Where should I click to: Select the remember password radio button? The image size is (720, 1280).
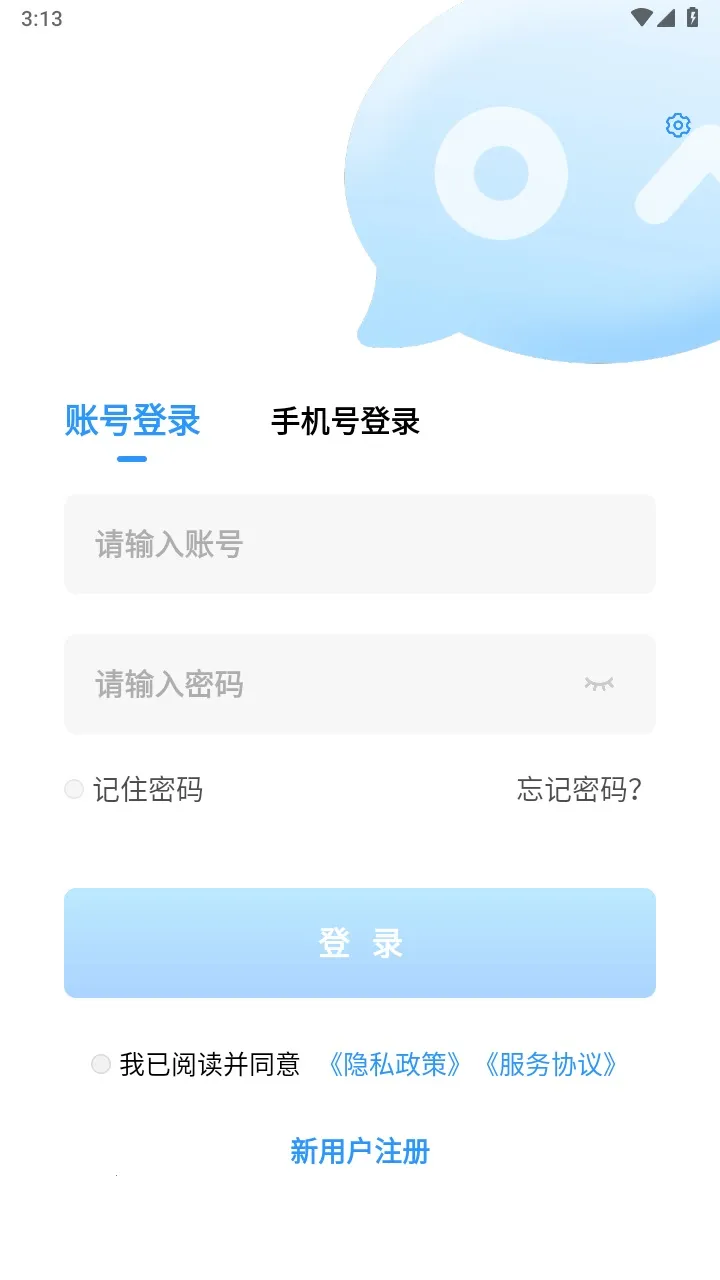click(74, 789)
